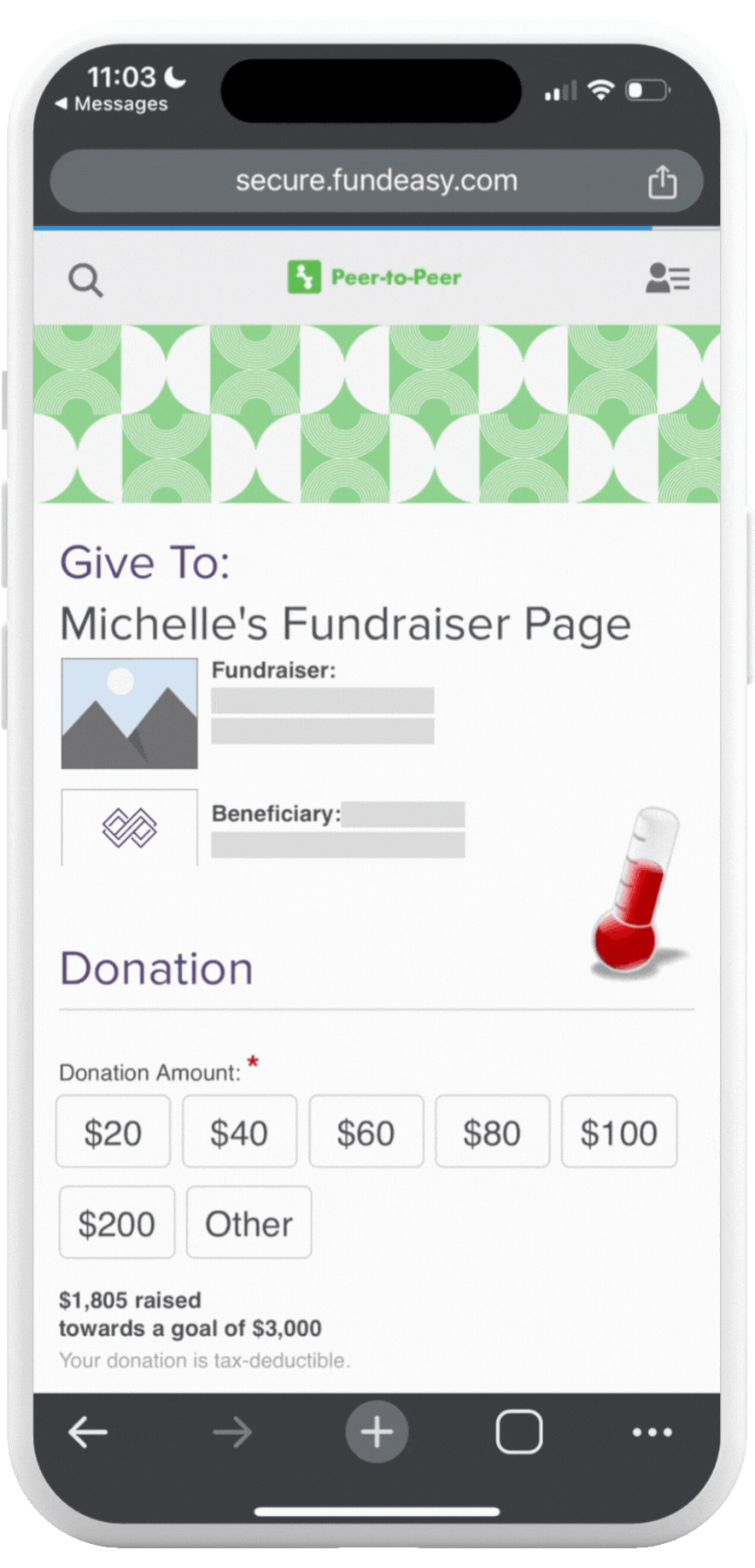The image size is (755, 1568).
Task: Open the browser tabs overview
Action: [x=519, y=1431]
